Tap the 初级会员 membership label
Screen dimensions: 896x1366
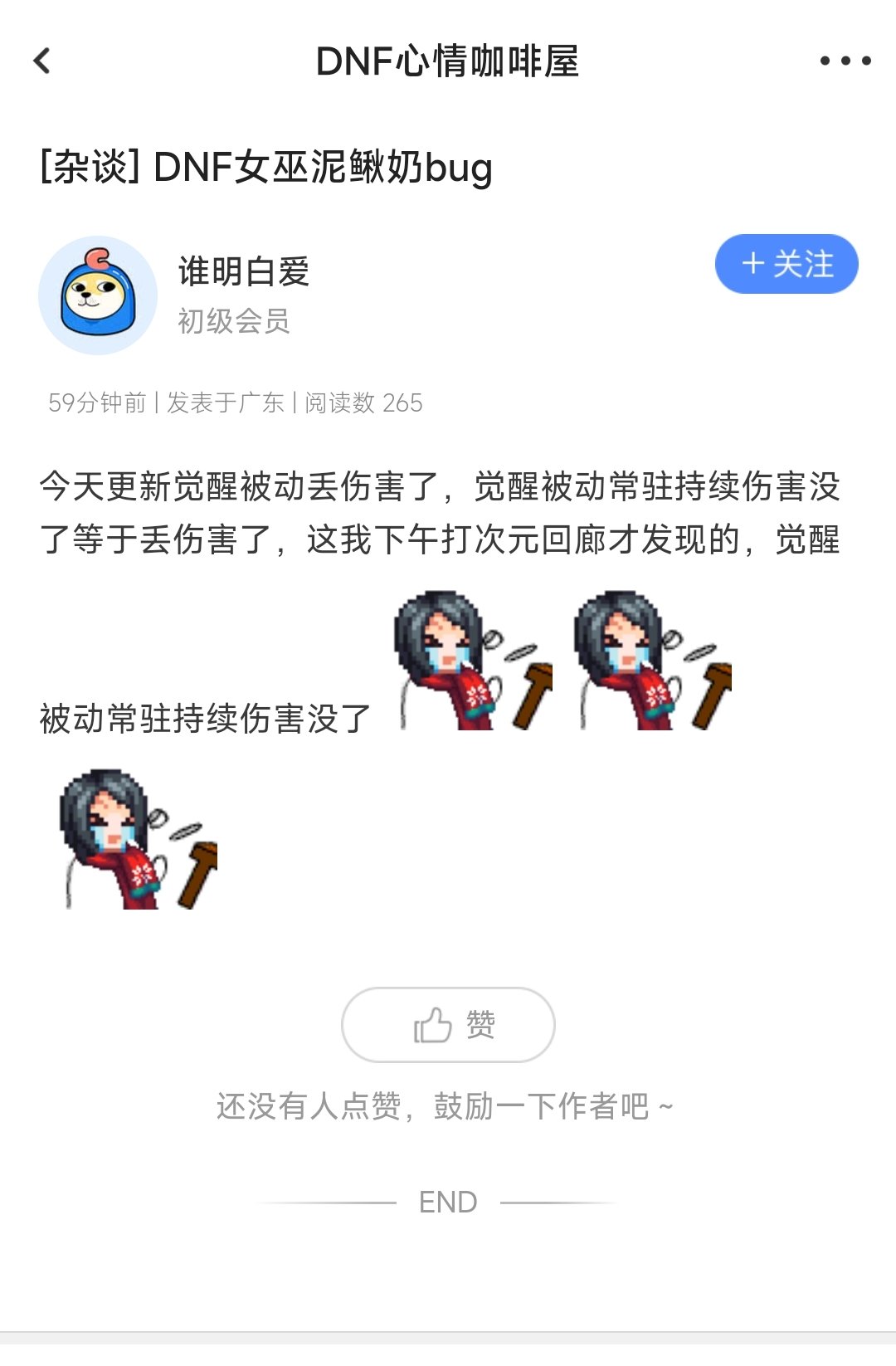[235, 324]
